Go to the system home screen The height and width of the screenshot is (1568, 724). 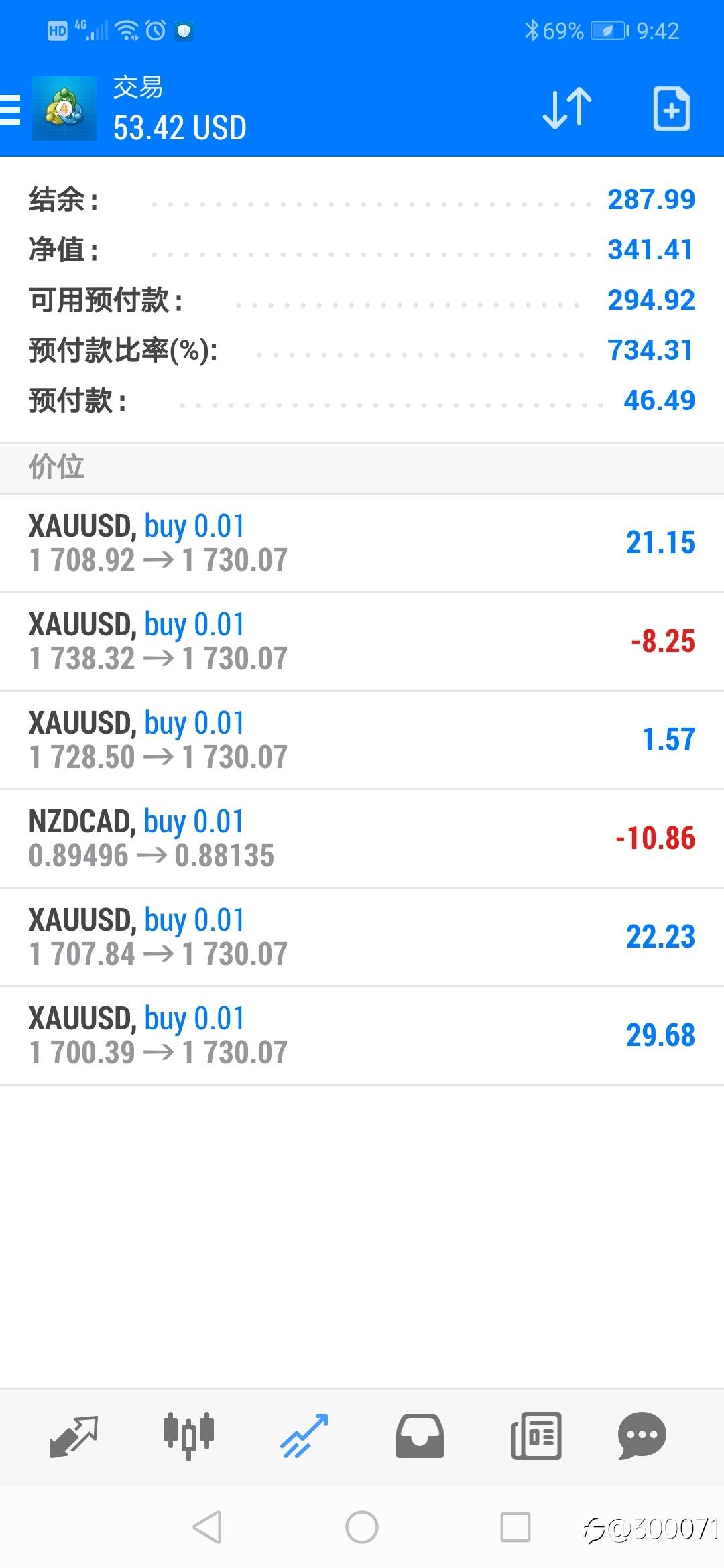[x=362, y=1527]
